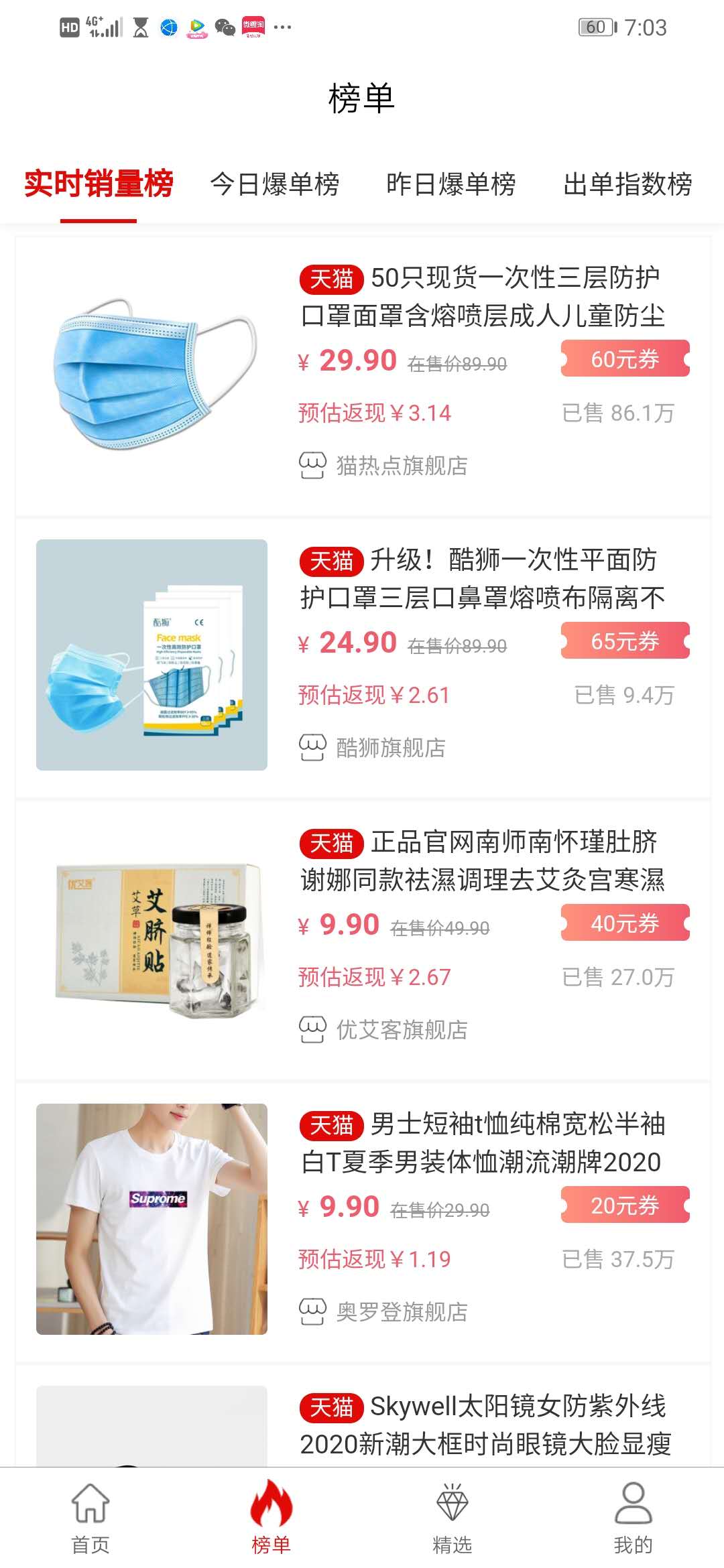Select the 昨日爆单榜 tab

tap(450, 184)
